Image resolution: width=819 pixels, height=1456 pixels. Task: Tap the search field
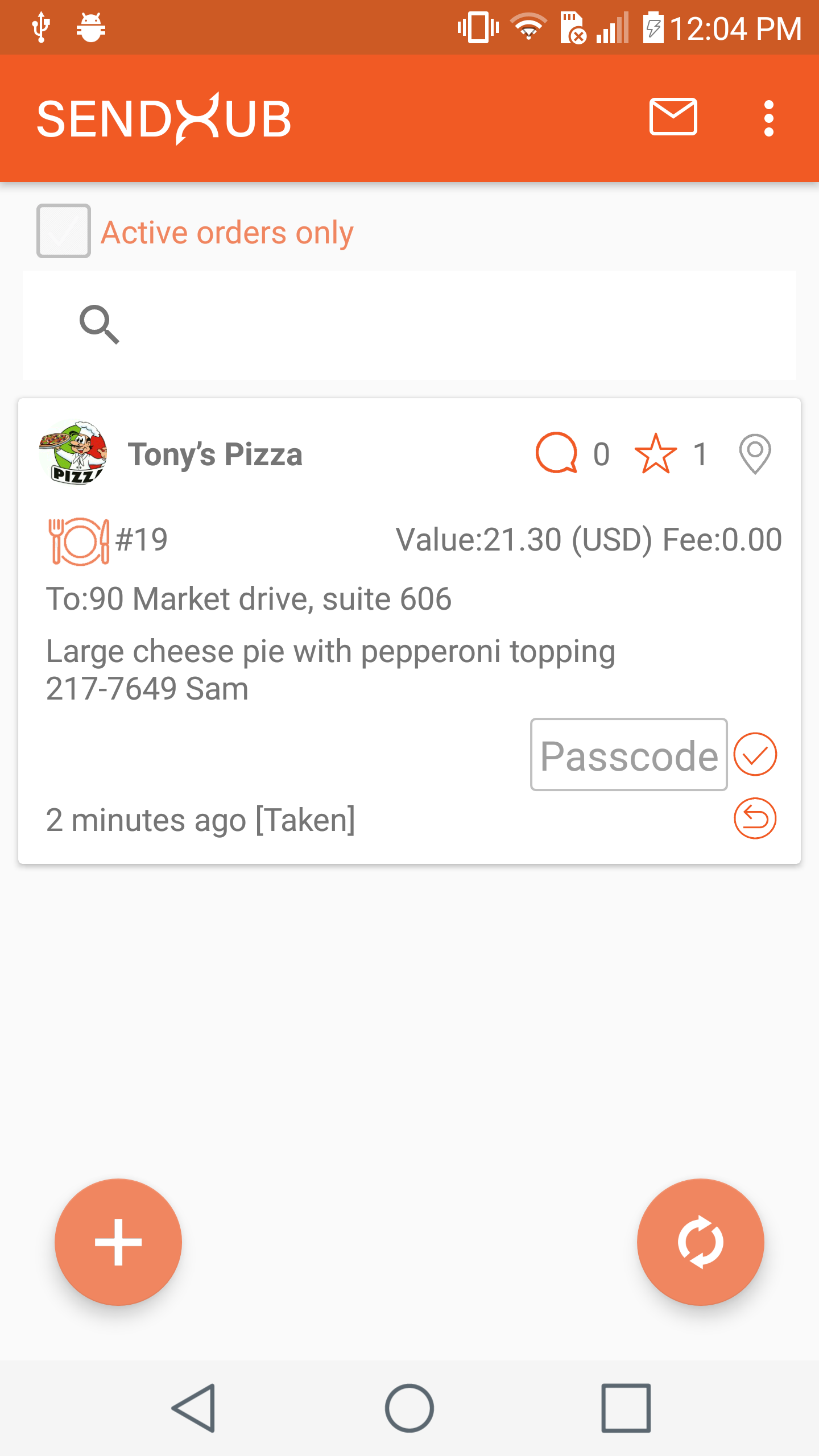point(409,325)
